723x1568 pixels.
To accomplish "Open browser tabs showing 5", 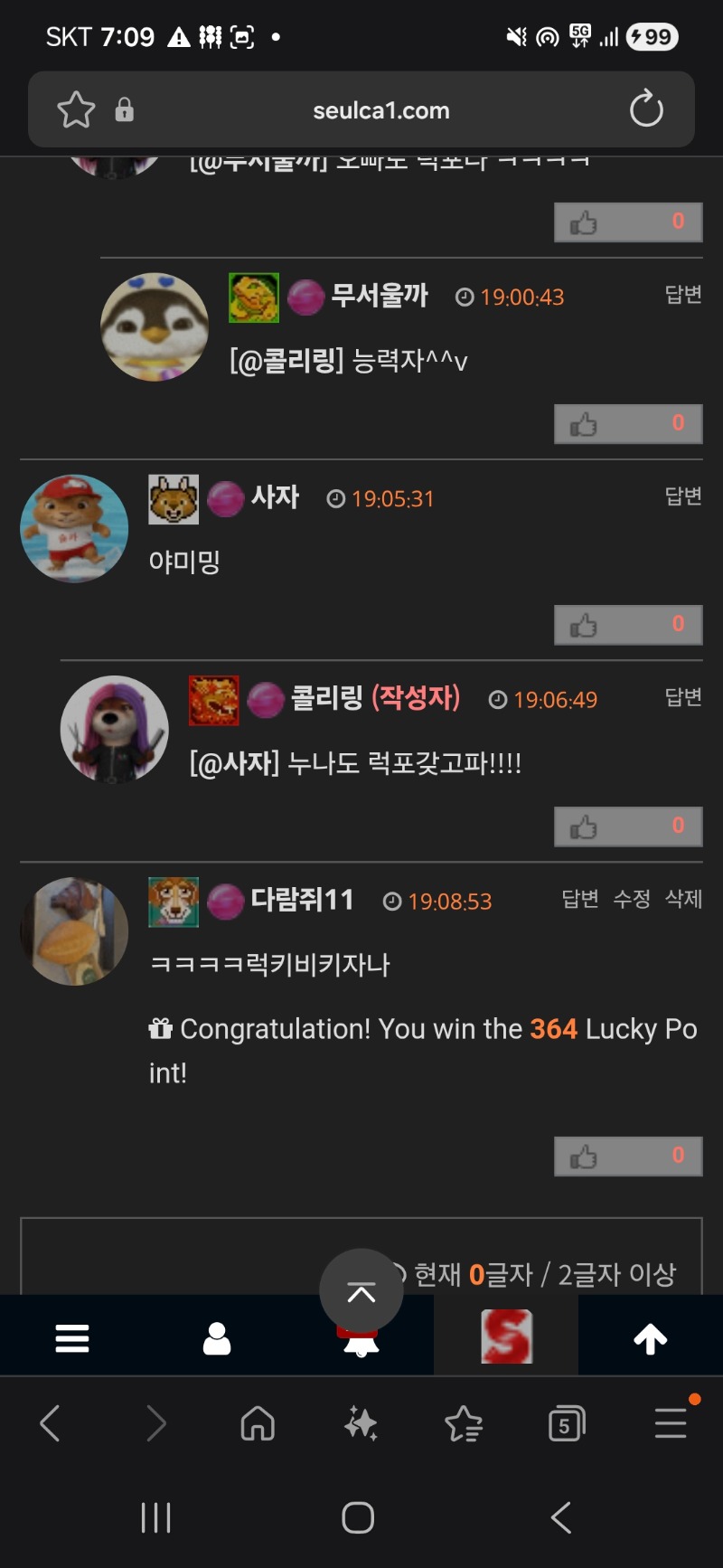I will tap(567, 1424).
